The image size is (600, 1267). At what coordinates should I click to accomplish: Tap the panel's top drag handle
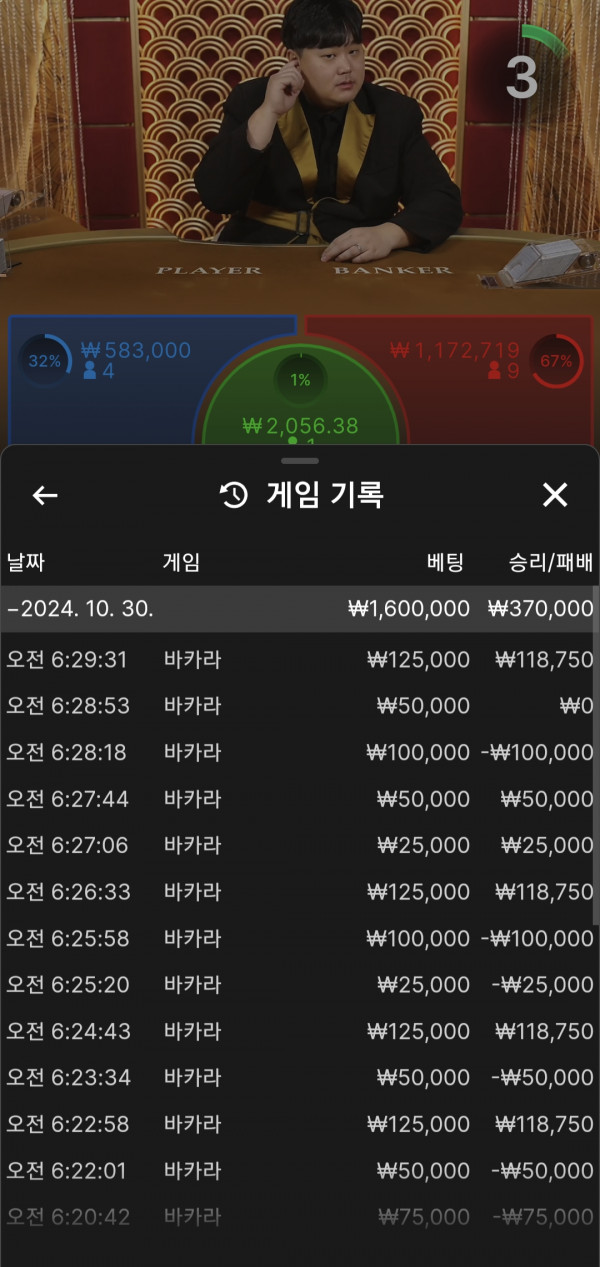click(x=300, y=461)
